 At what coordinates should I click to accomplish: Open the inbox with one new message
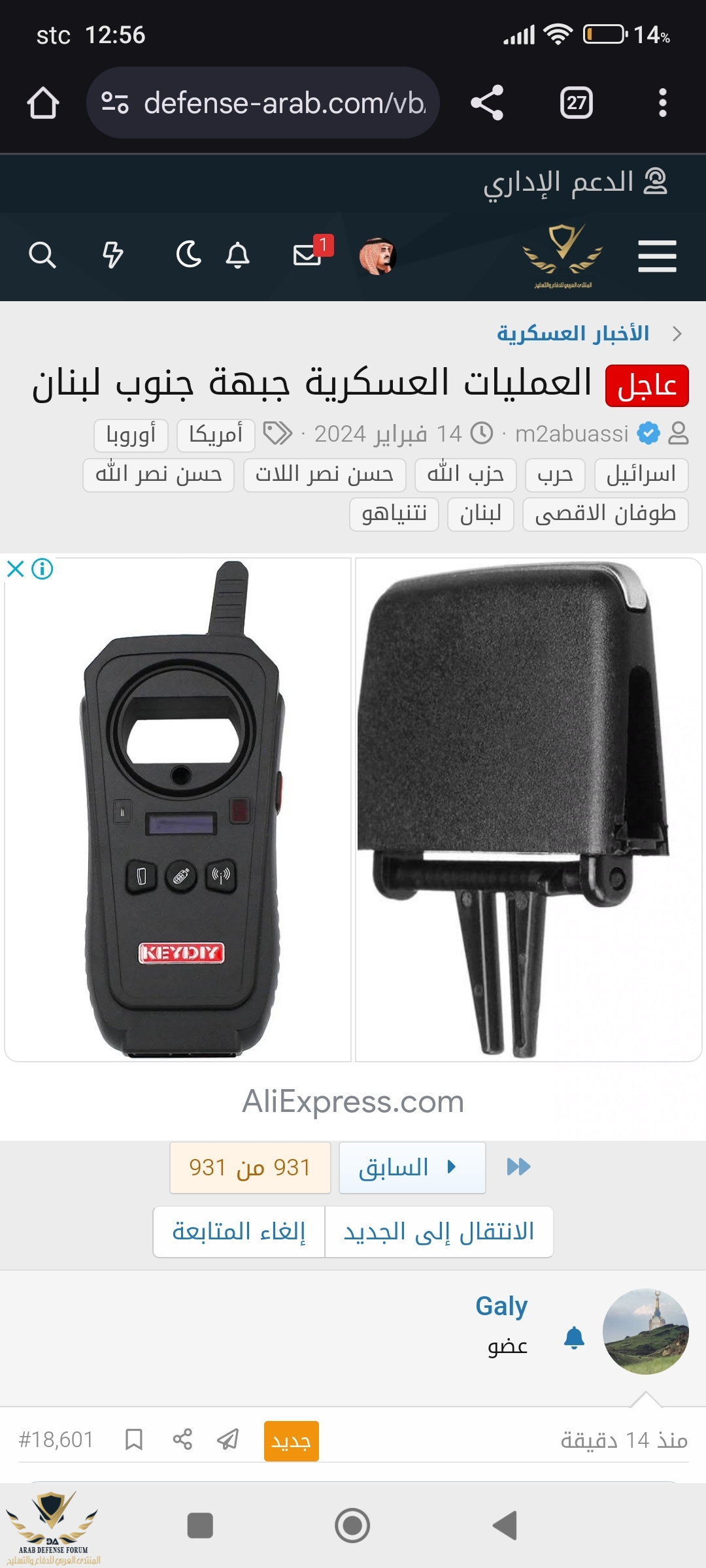pos(309,254)
